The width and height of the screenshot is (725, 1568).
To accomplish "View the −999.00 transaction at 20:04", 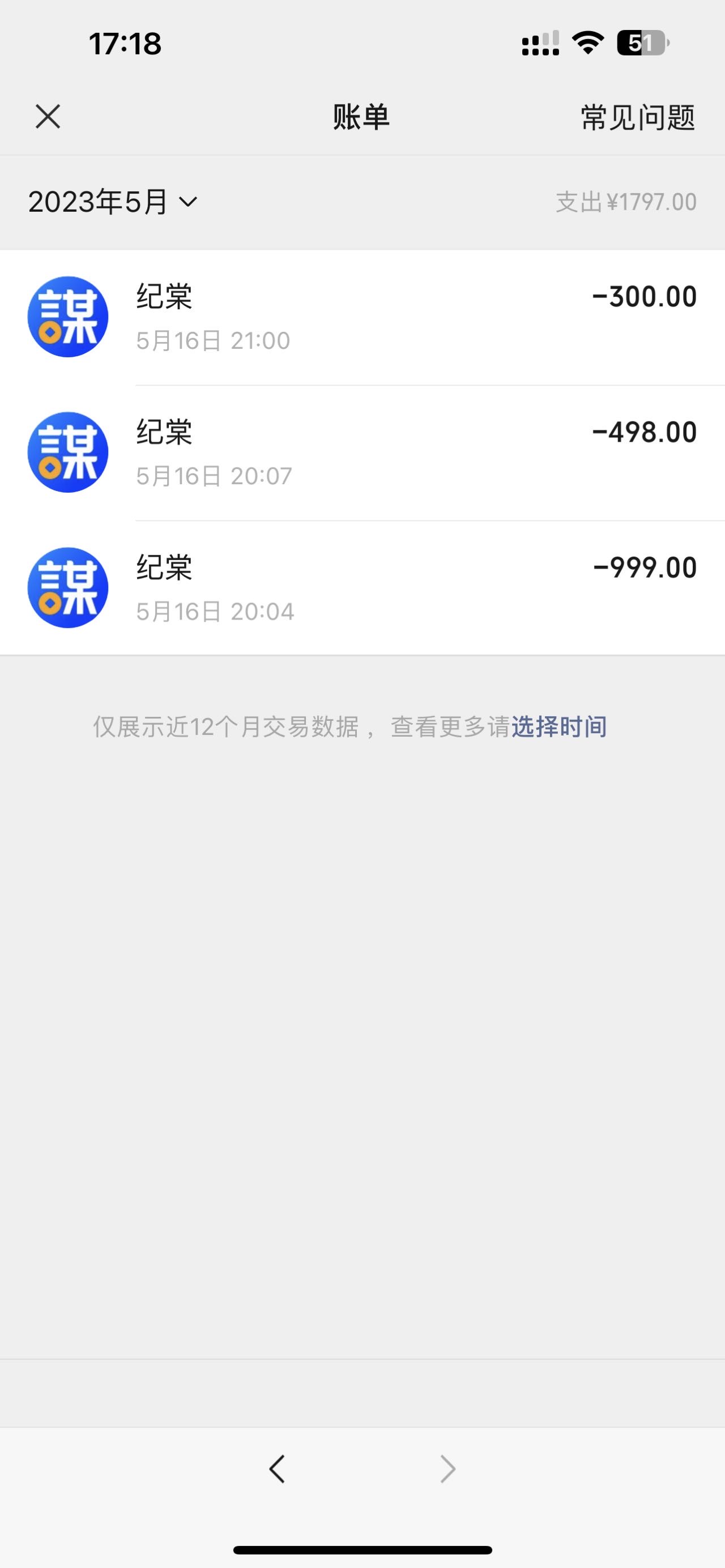I will click(x=362, y=588).
